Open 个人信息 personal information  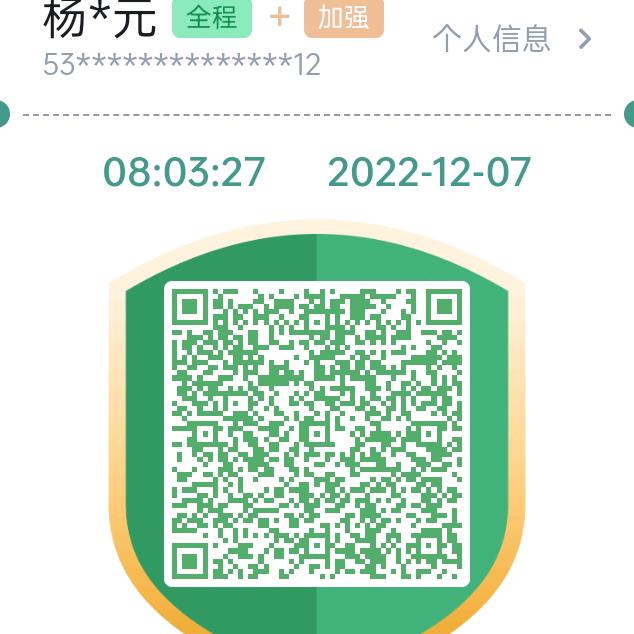pyautogui.click(x=510, y=39)
